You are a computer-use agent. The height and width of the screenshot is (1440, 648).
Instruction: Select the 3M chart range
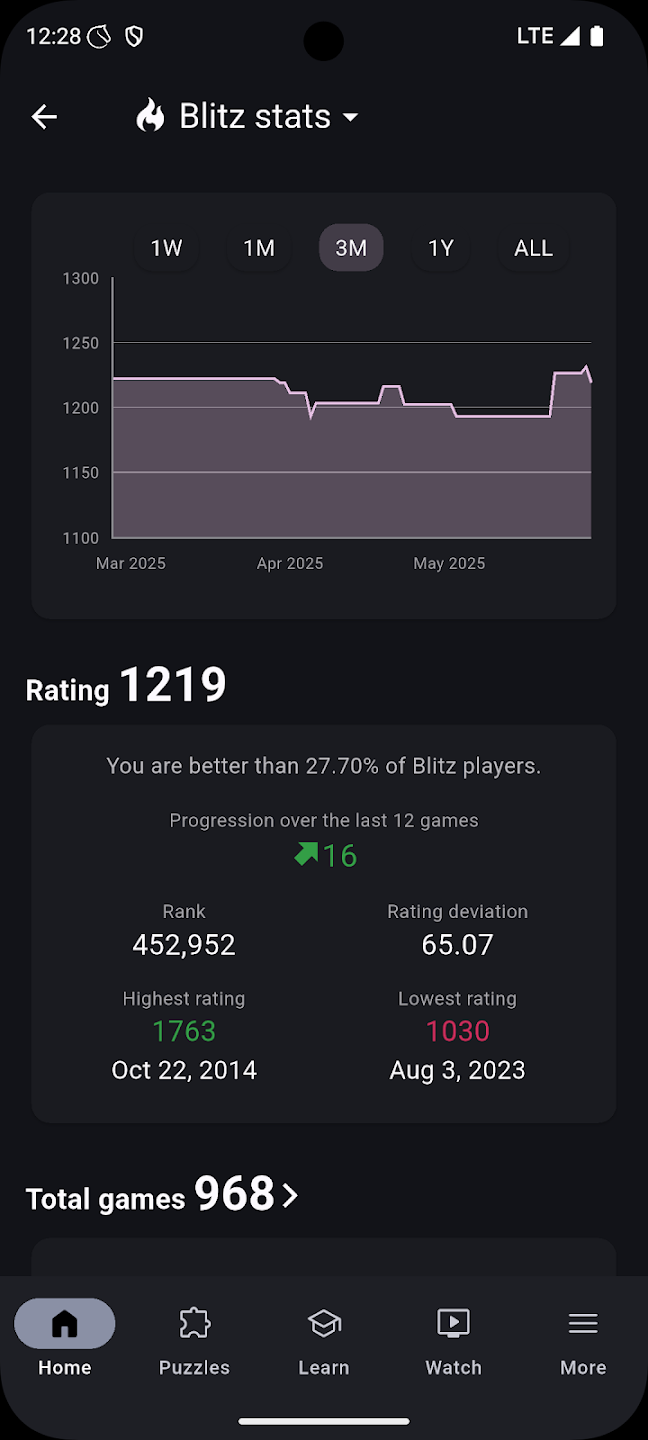[x=351, y=248]
